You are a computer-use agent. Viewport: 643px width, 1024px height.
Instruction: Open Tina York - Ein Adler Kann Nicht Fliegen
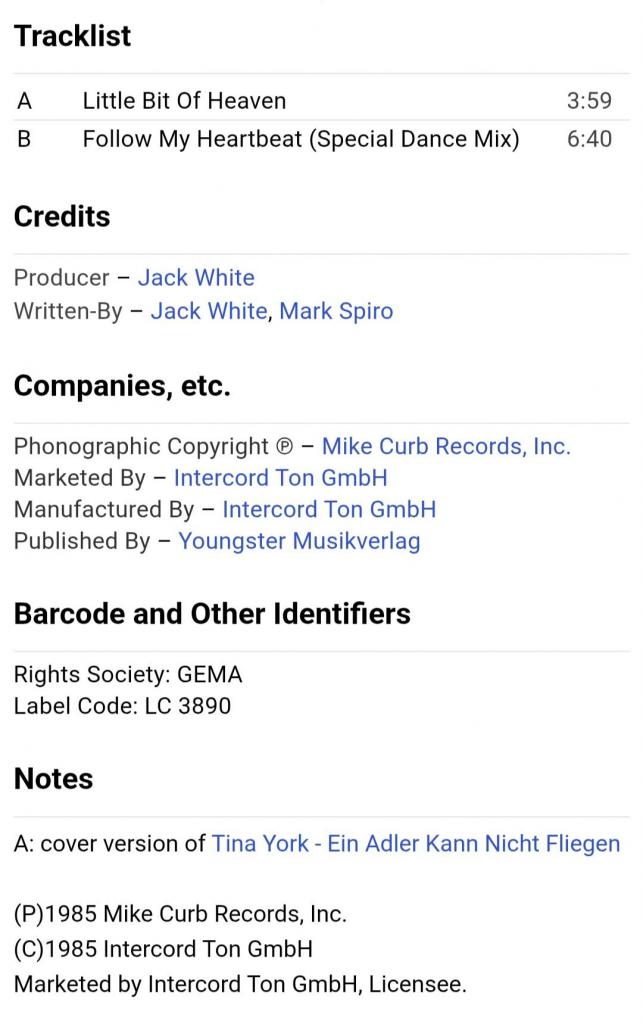click(x=416, y=844)
